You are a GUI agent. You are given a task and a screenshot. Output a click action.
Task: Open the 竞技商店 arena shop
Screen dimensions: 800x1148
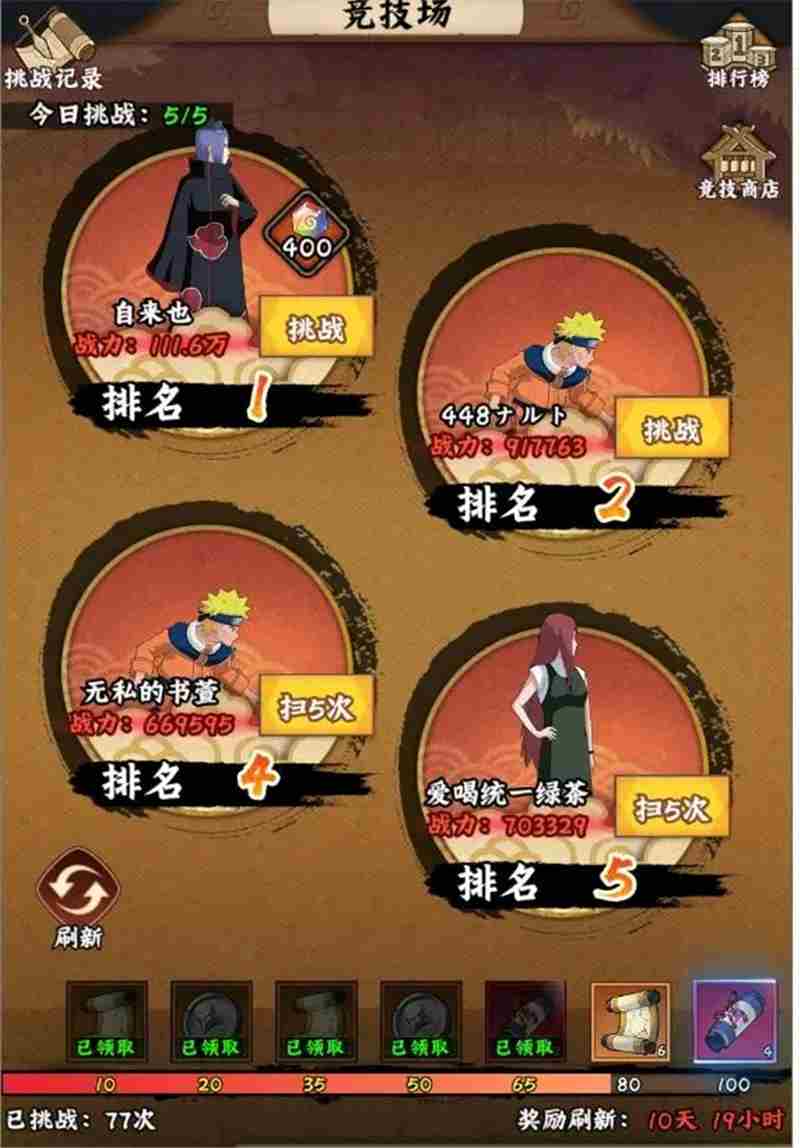pyautogui.click(x=738, y=161)
